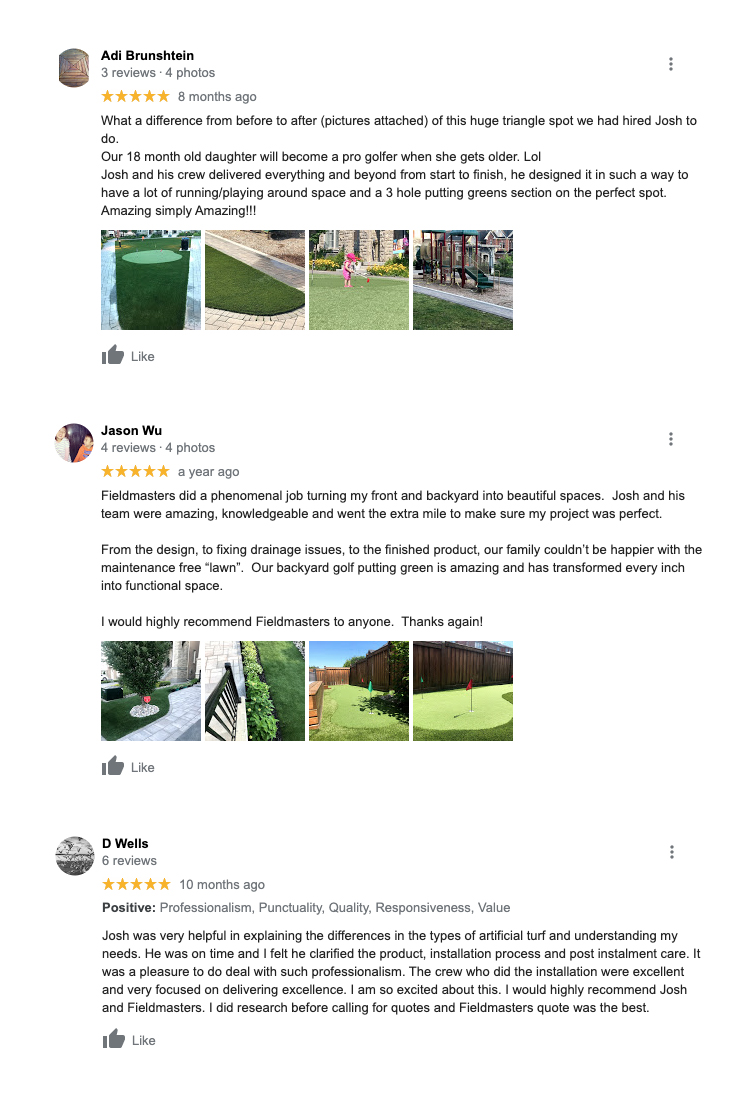The width and height of the screenshot is (736, 1101).
Task: Open D Wells's profile name
Action: tap(125, 843)
